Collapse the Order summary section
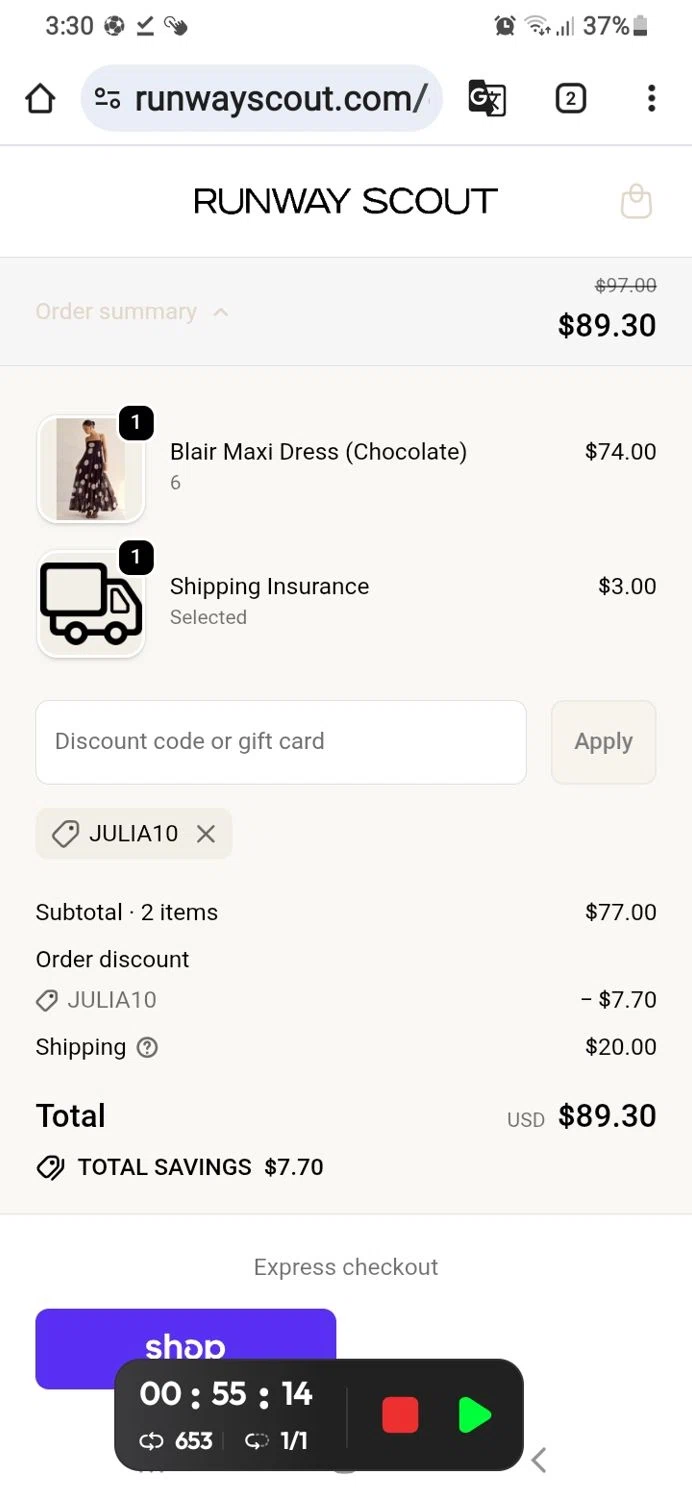692x1500 pixels. [x=132, y=312]
